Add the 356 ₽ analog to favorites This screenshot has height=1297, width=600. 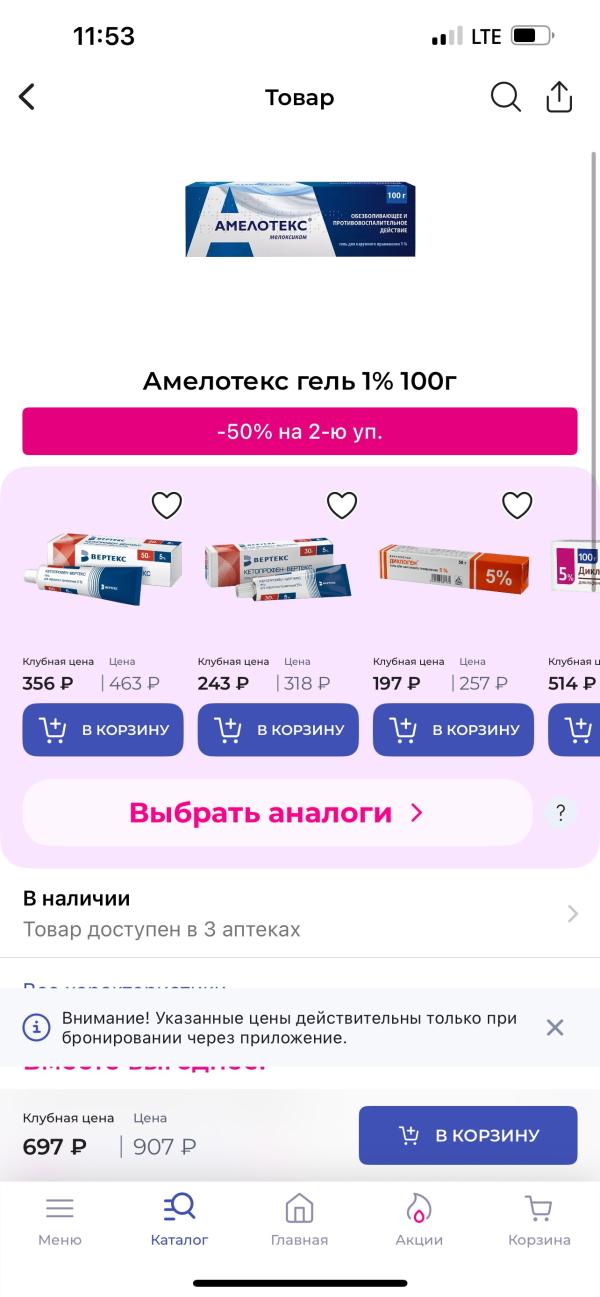coord(166,506)
